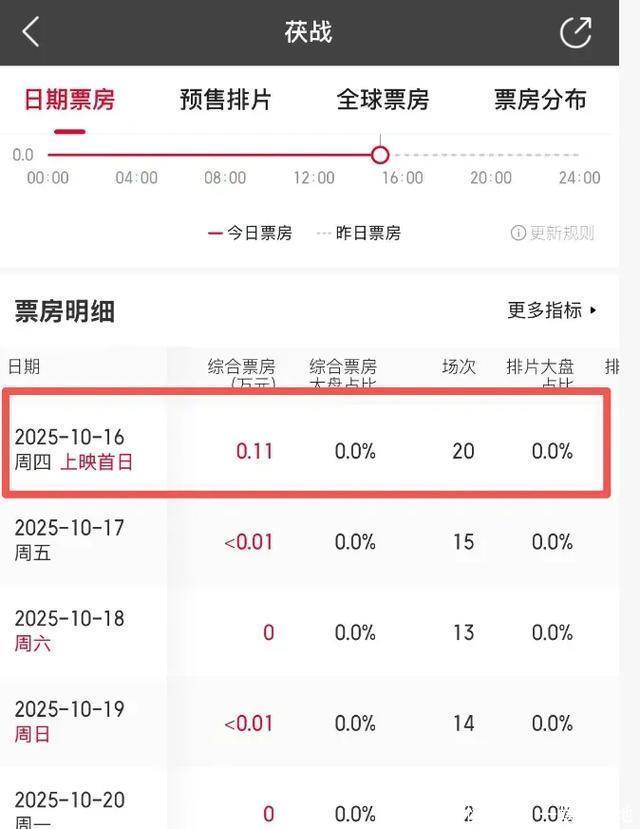Go back using the top-left arrow

tap(31, 32)
